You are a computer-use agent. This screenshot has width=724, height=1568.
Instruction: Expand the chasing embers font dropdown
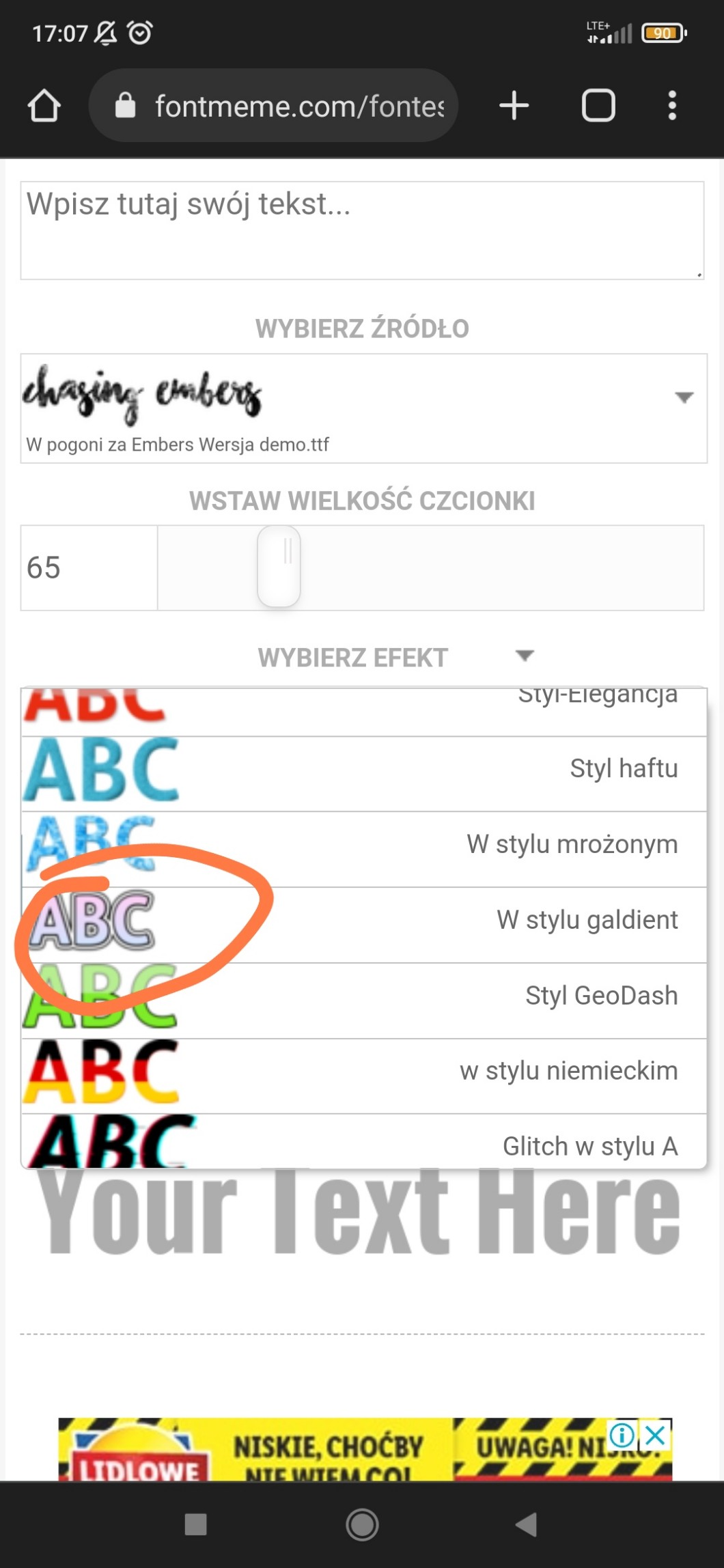click(684, 397)
